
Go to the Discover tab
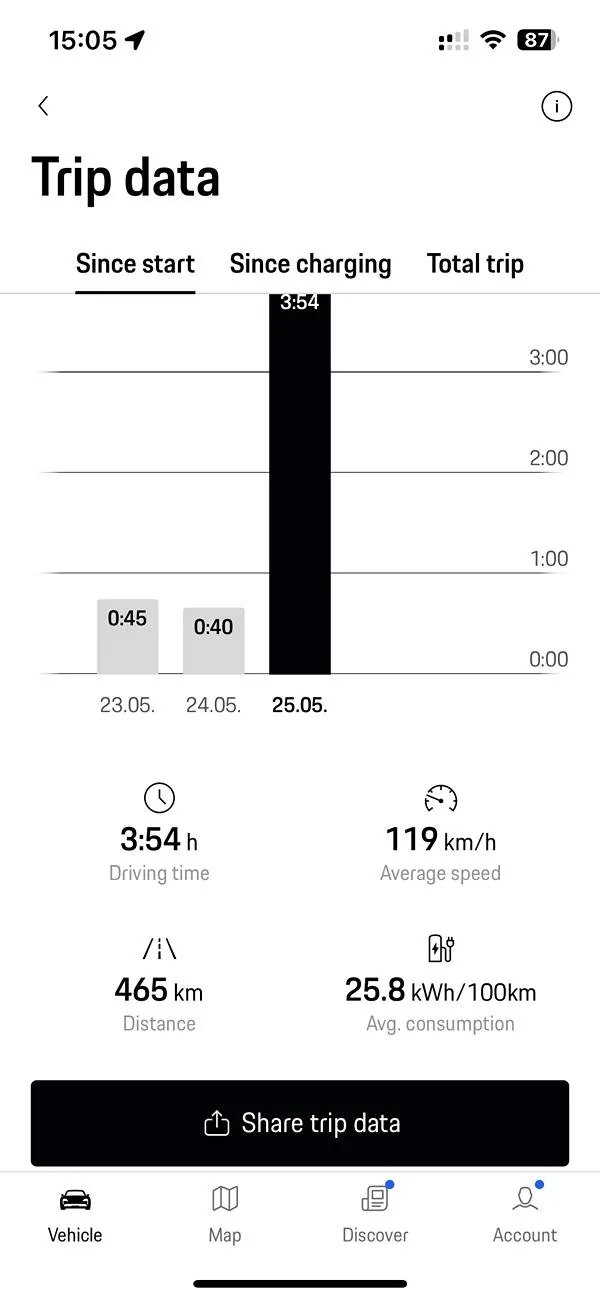[375, 1214]
